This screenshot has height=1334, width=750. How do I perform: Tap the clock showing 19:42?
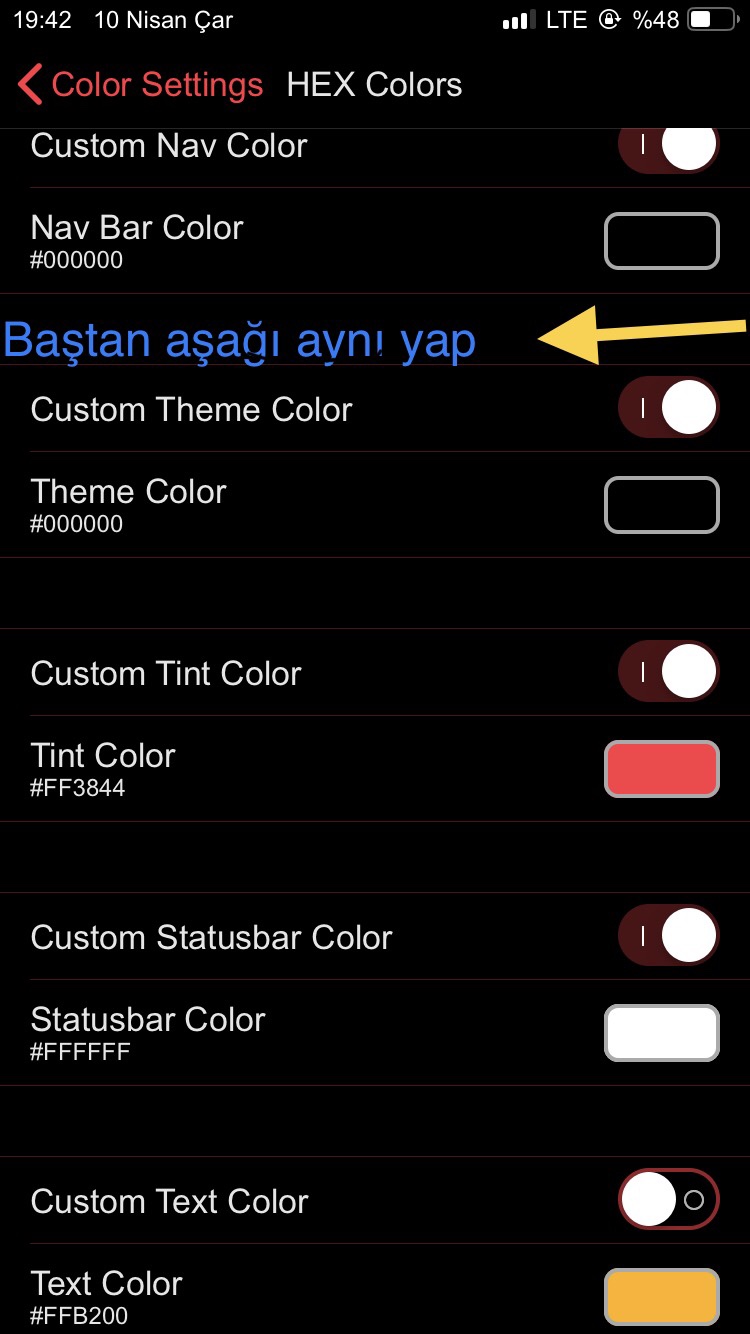tap(44, 19)
